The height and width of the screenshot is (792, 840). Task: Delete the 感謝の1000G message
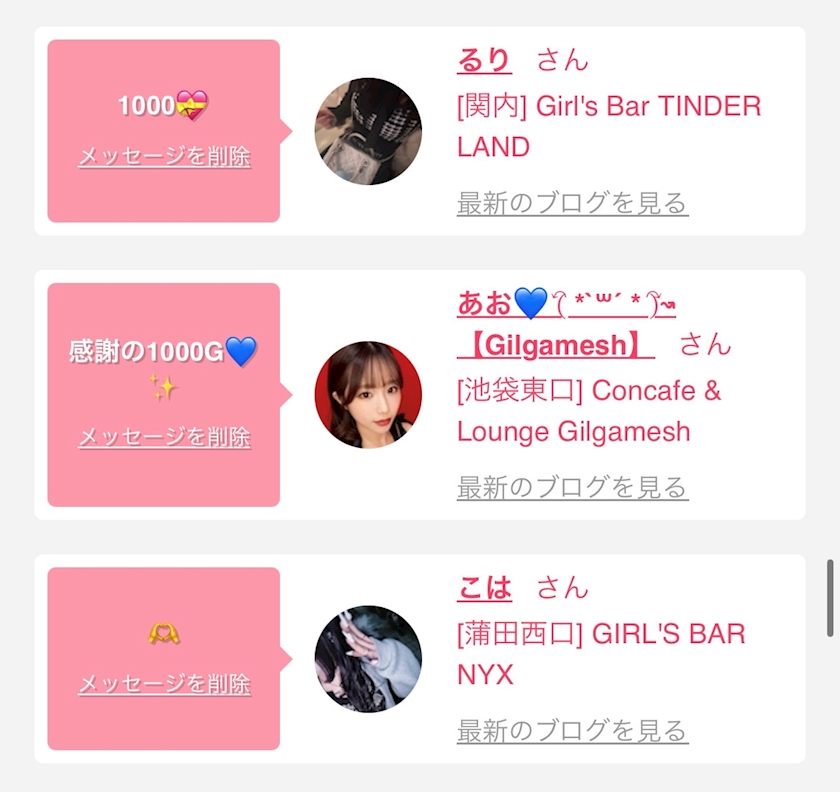click(164, 437)
